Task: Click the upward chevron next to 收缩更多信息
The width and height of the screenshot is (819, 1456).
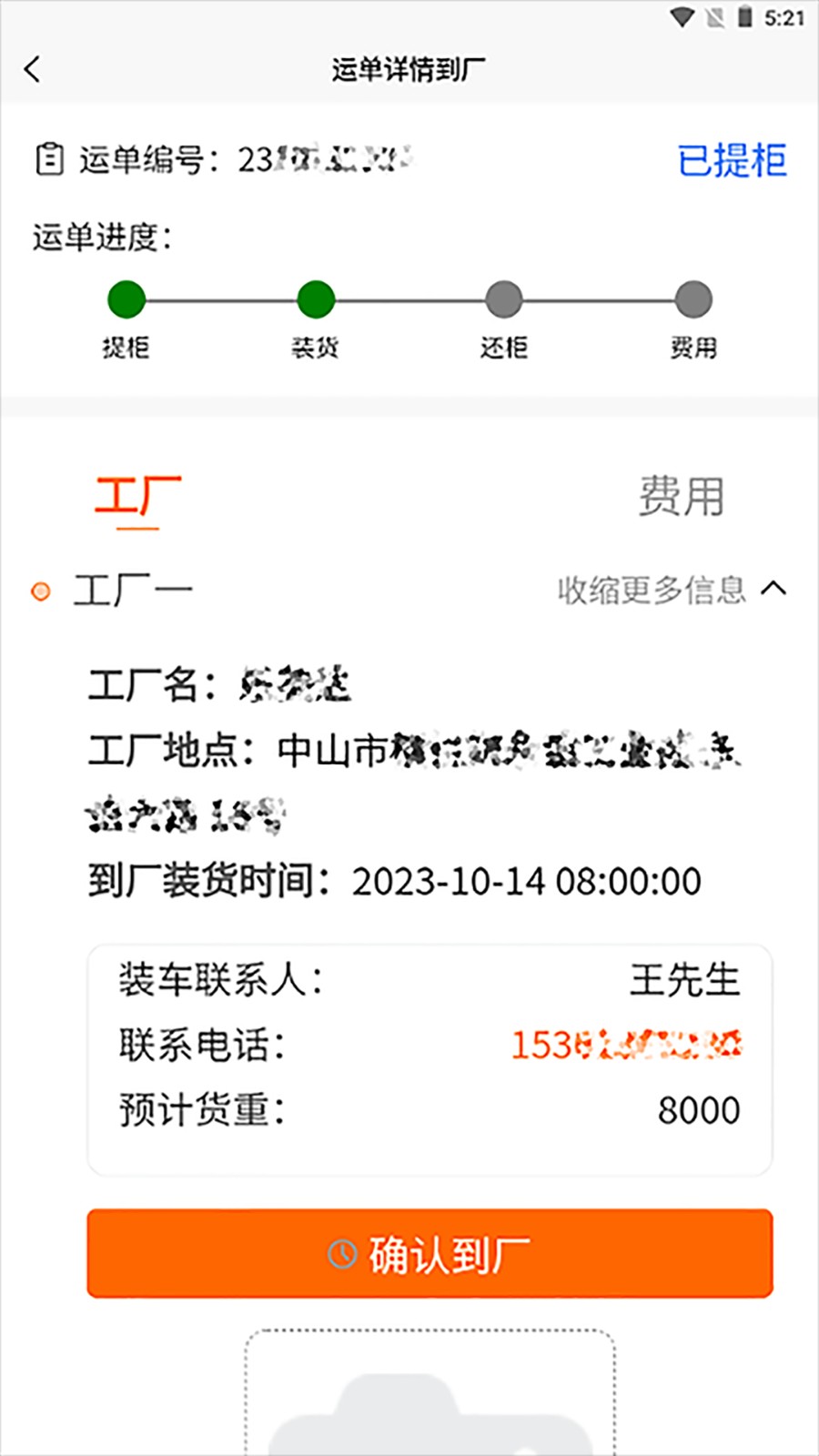Action: 775,590
